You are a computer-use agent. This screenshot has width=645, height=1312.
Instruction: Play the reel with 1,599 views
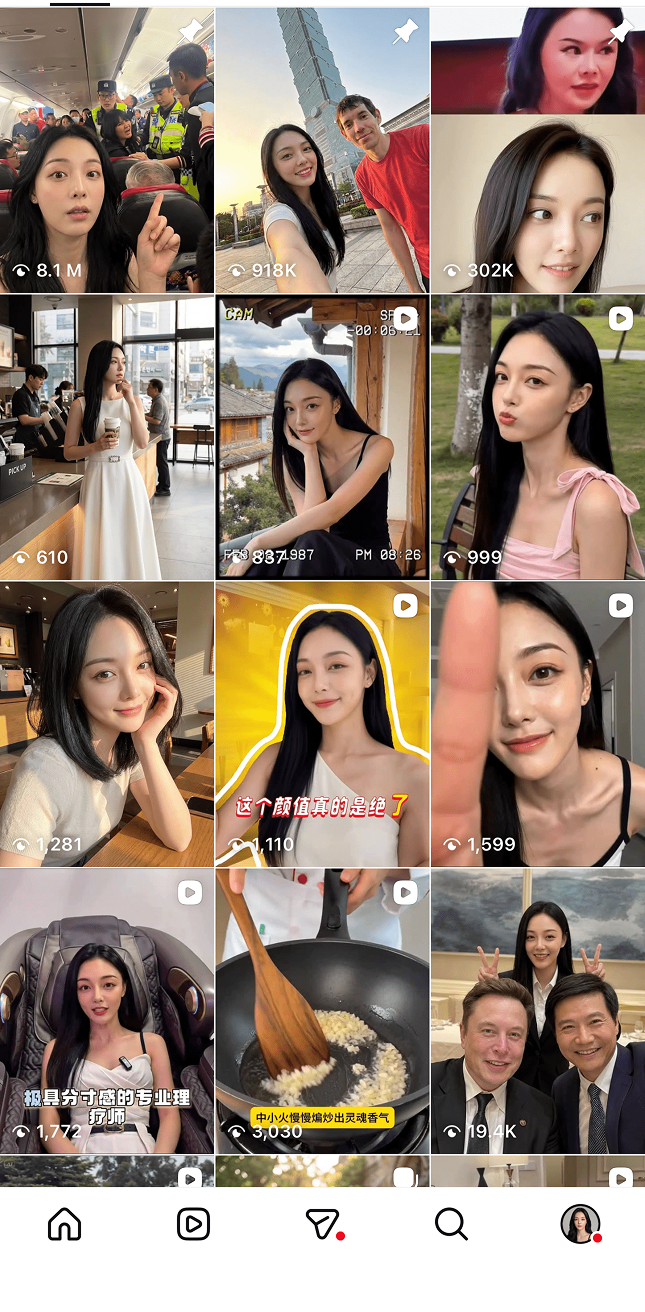[538, 724]
